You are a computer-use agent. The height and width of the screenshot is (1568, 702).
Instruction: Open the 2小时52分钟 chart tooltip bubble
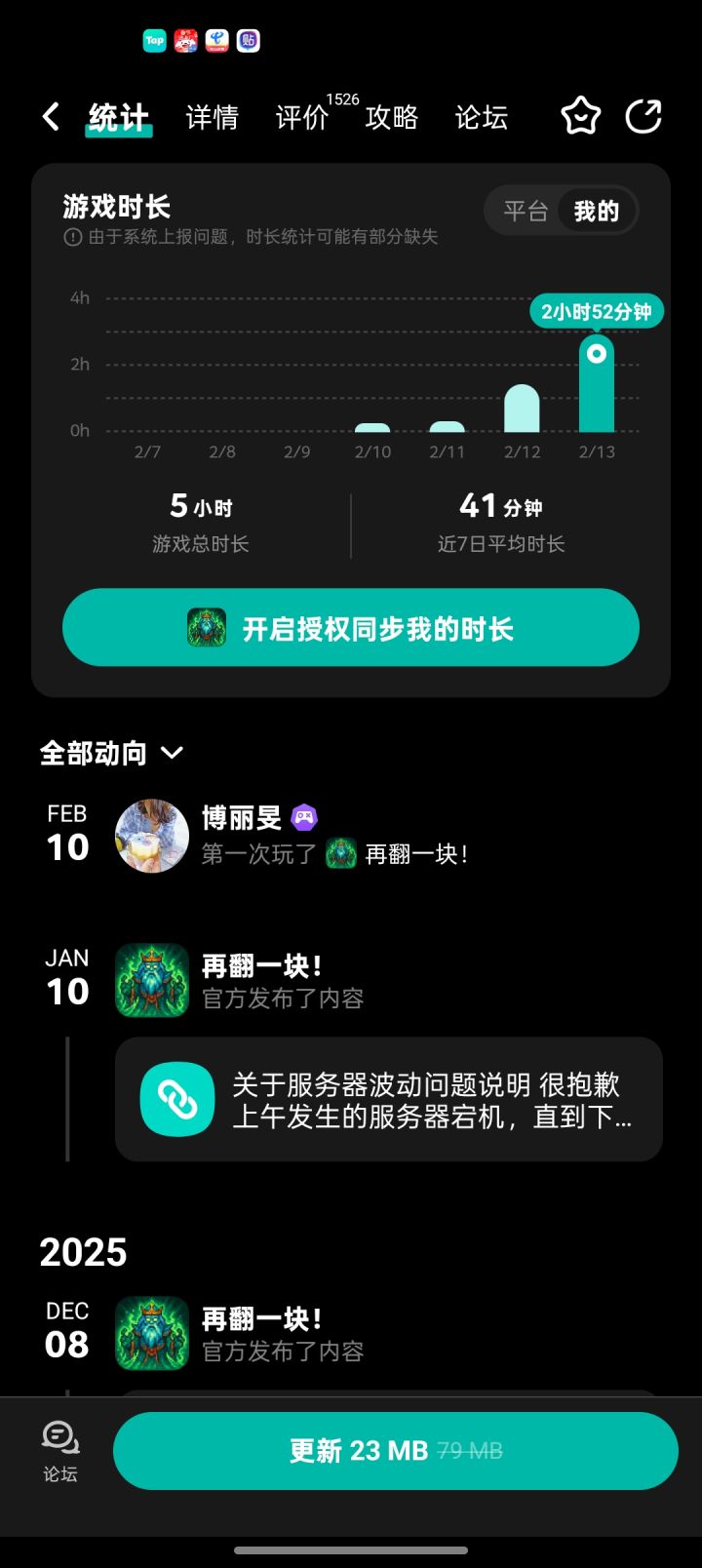pyautogui.click(x=597, y=310)
